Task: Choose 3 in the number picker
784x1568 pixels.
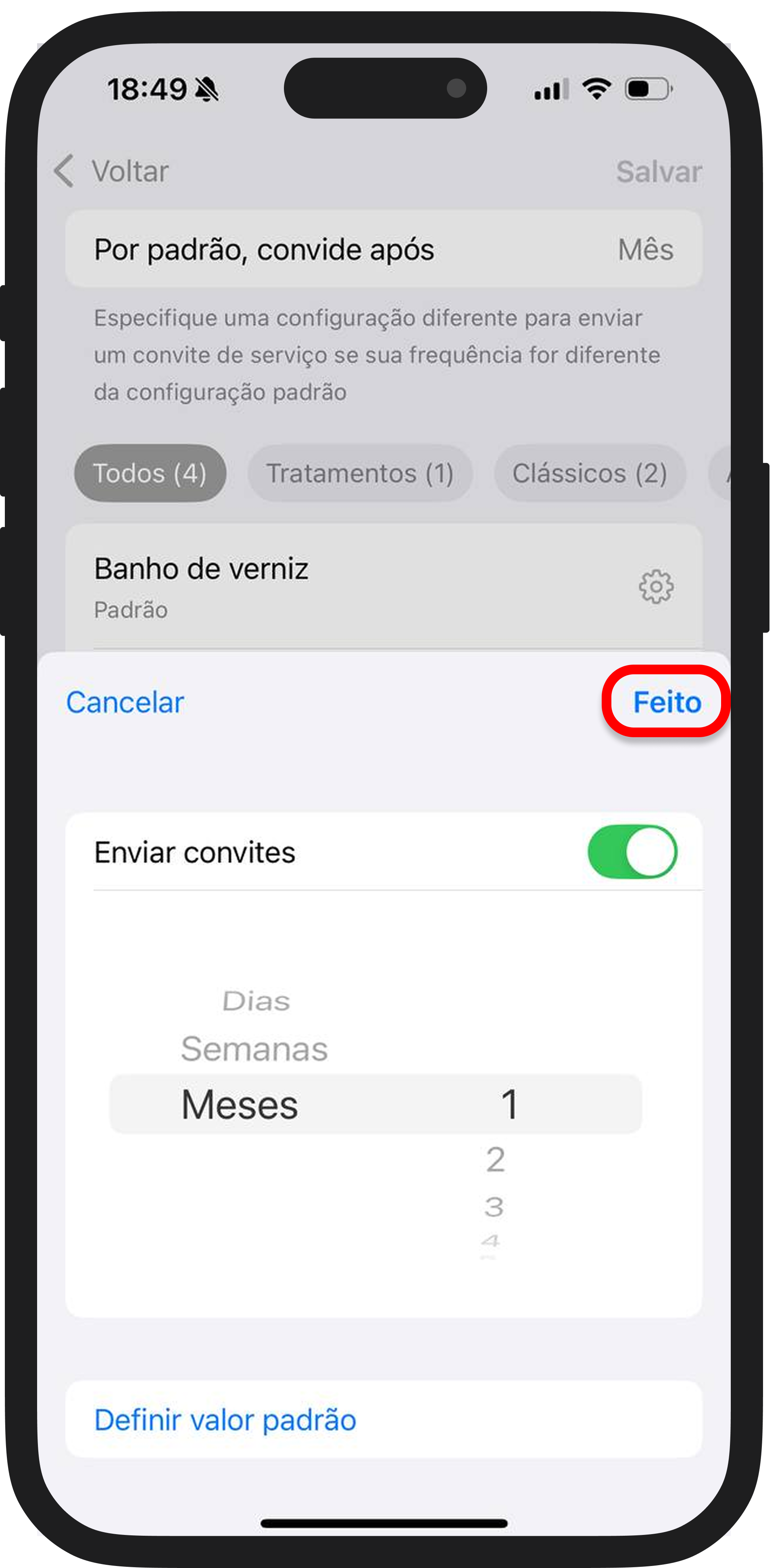Action: pos(494,1207)
